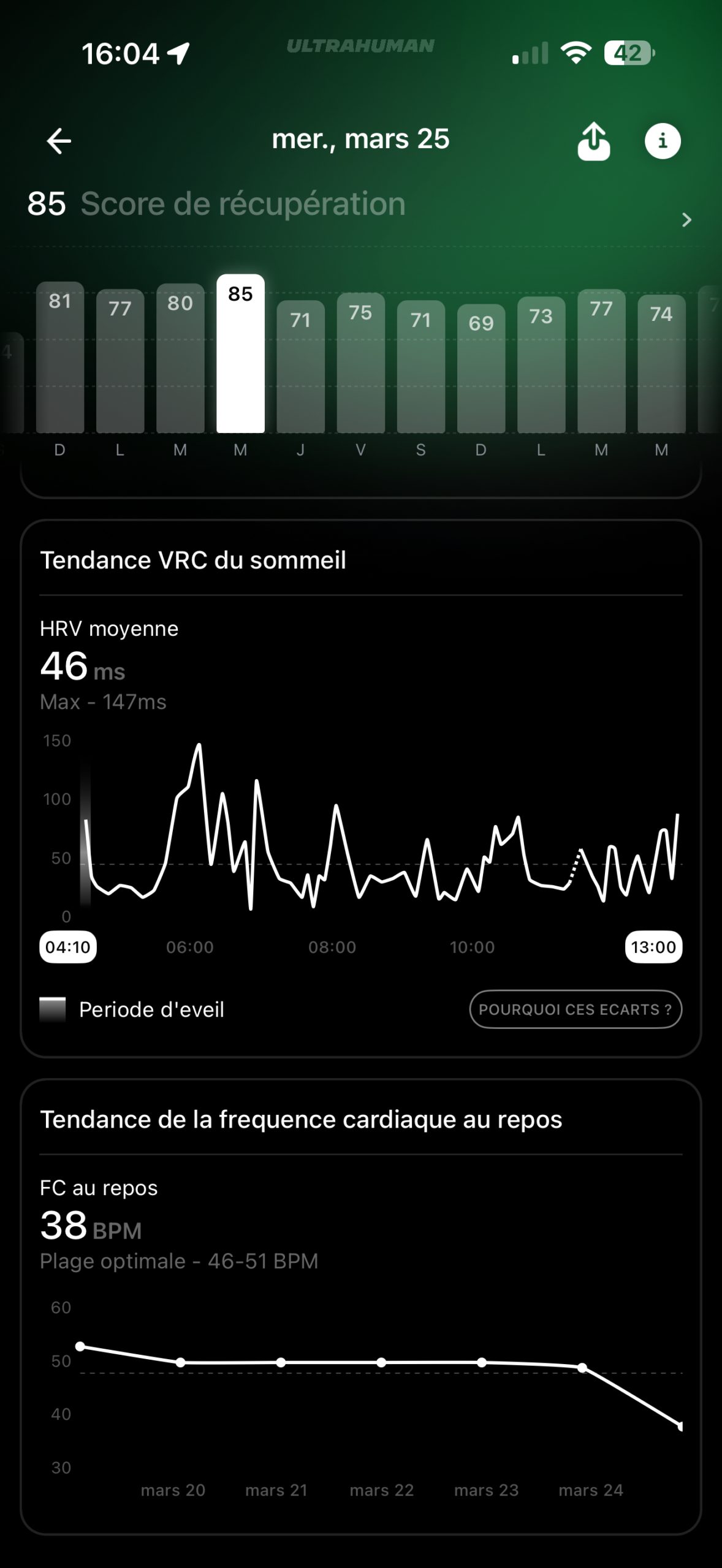Go back using the arrow icon
Image resolution: width=722 pixels, height=1568 pixels.
click(59, 141)
